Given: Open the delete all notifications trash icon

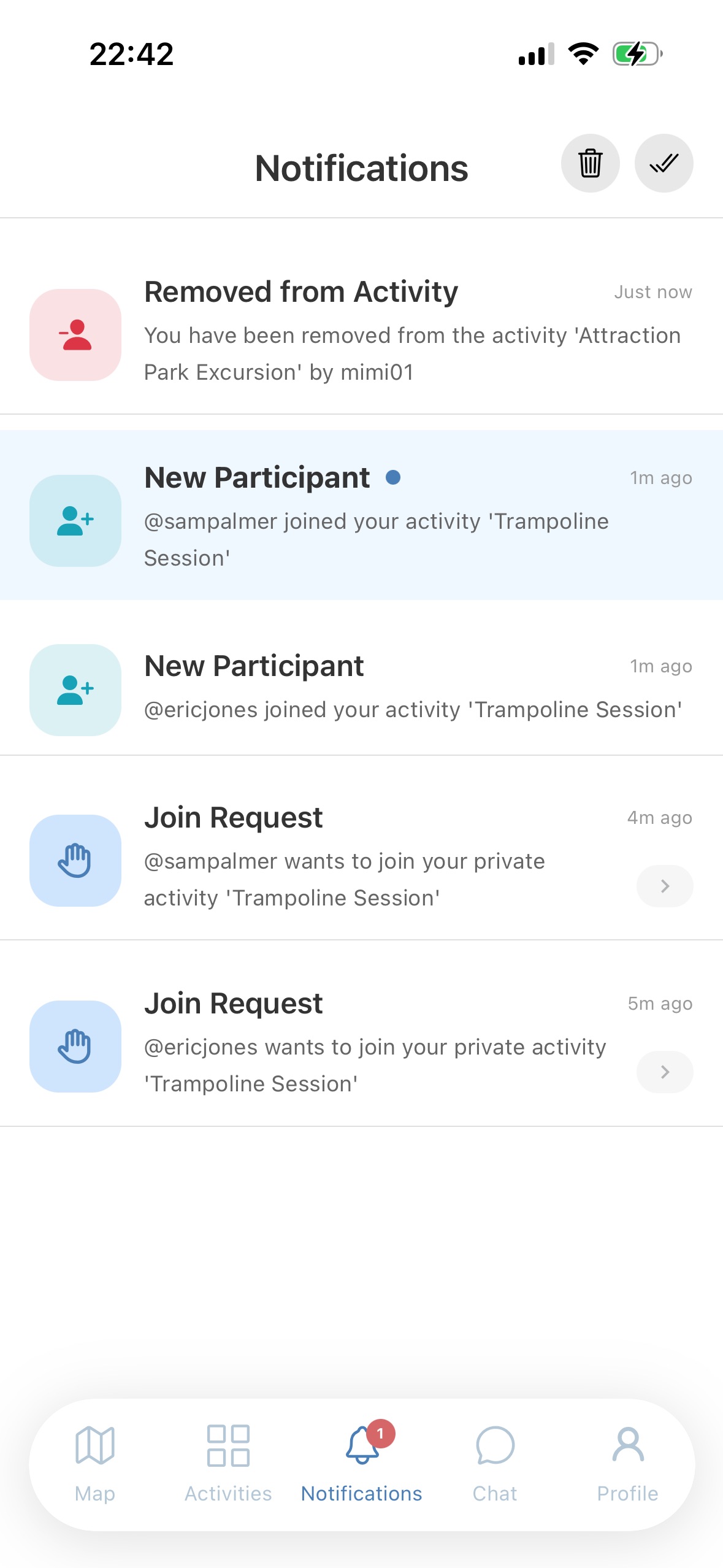Looking at the screenshot, I should (x=590, y=163).
